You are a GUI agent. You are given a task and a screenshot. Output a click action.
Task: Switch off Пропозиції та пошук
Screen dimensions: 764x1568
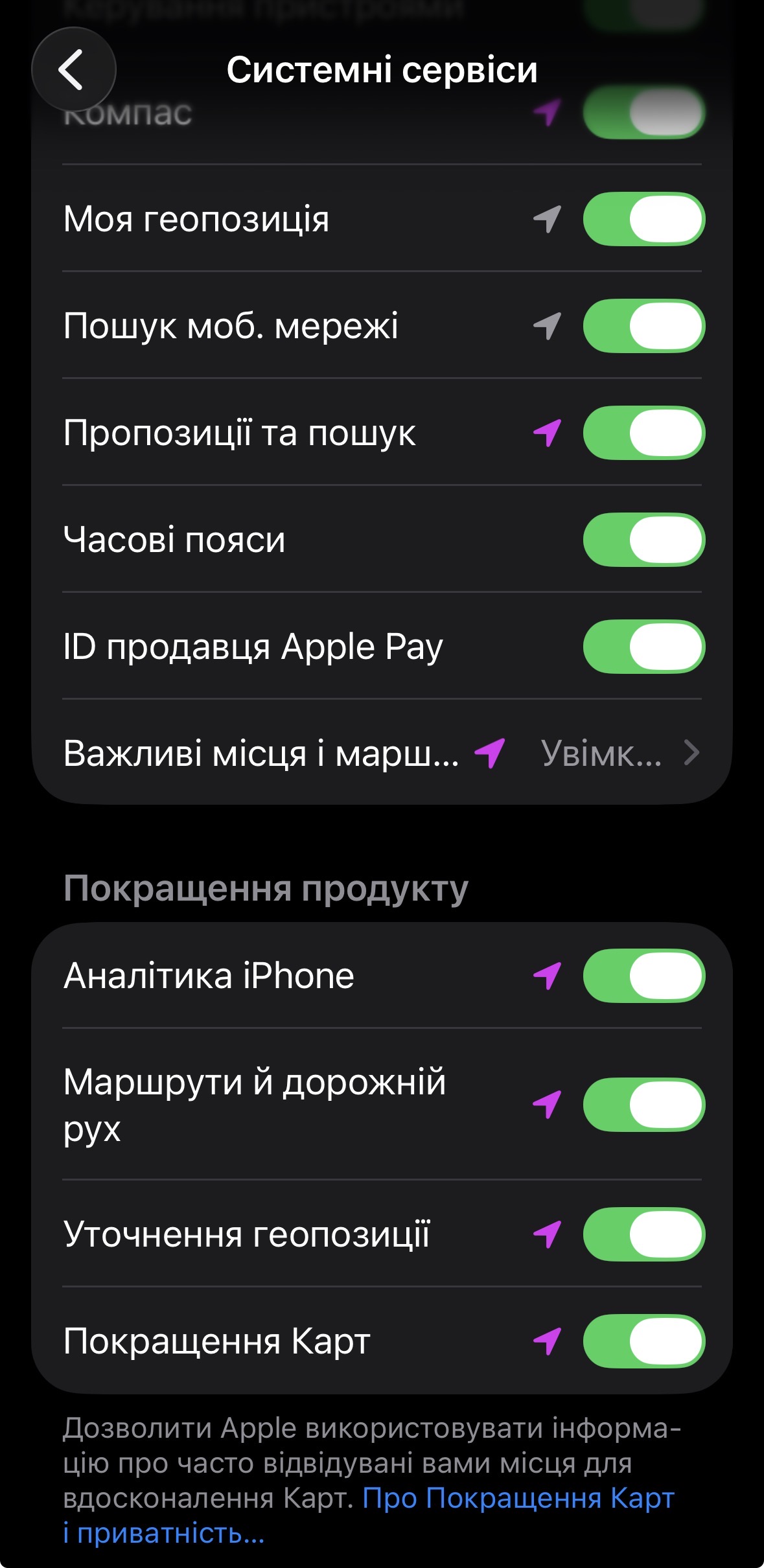[x=643, y=433]
